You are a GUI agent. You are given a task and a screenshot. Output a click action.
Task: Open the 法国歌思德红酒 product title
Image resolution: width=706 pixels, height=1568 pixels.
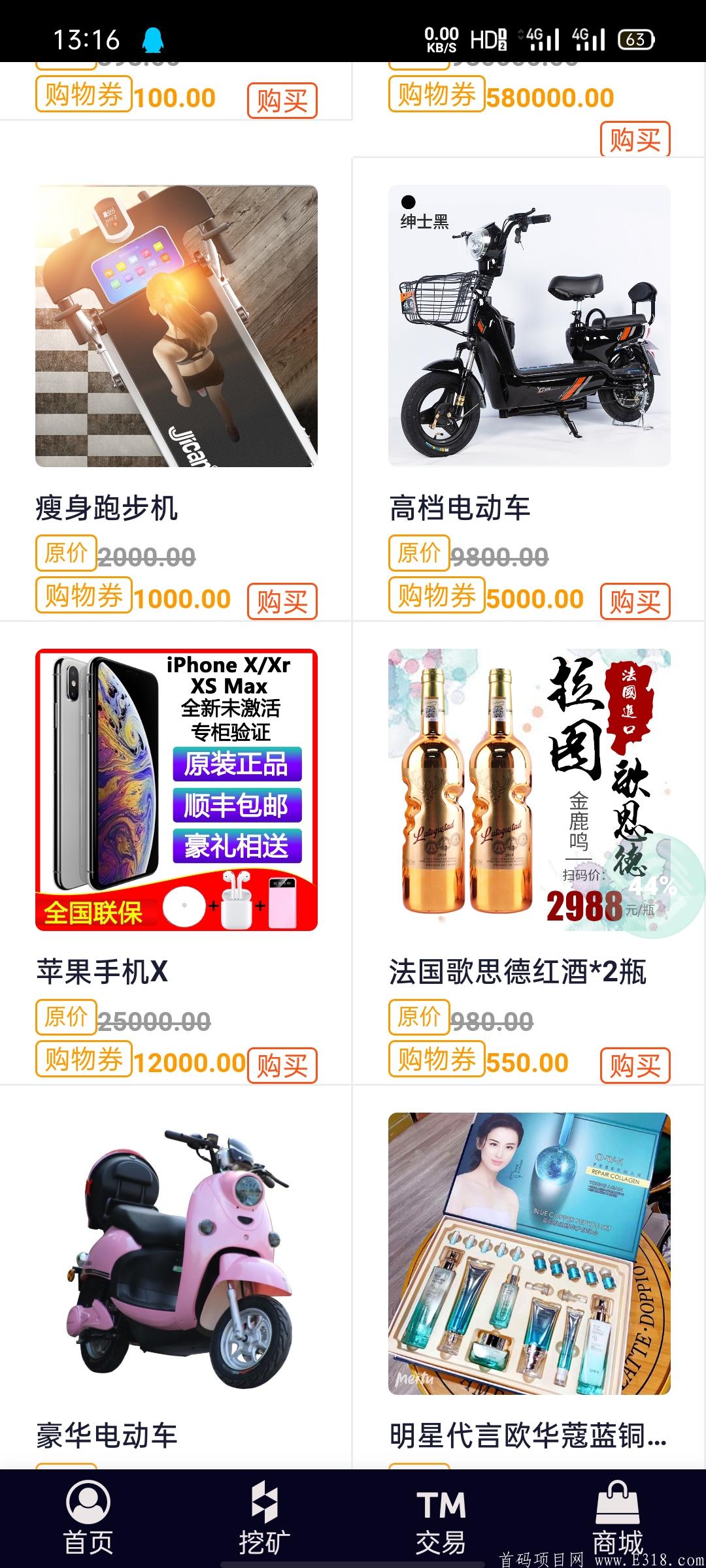tap(516, 973)
